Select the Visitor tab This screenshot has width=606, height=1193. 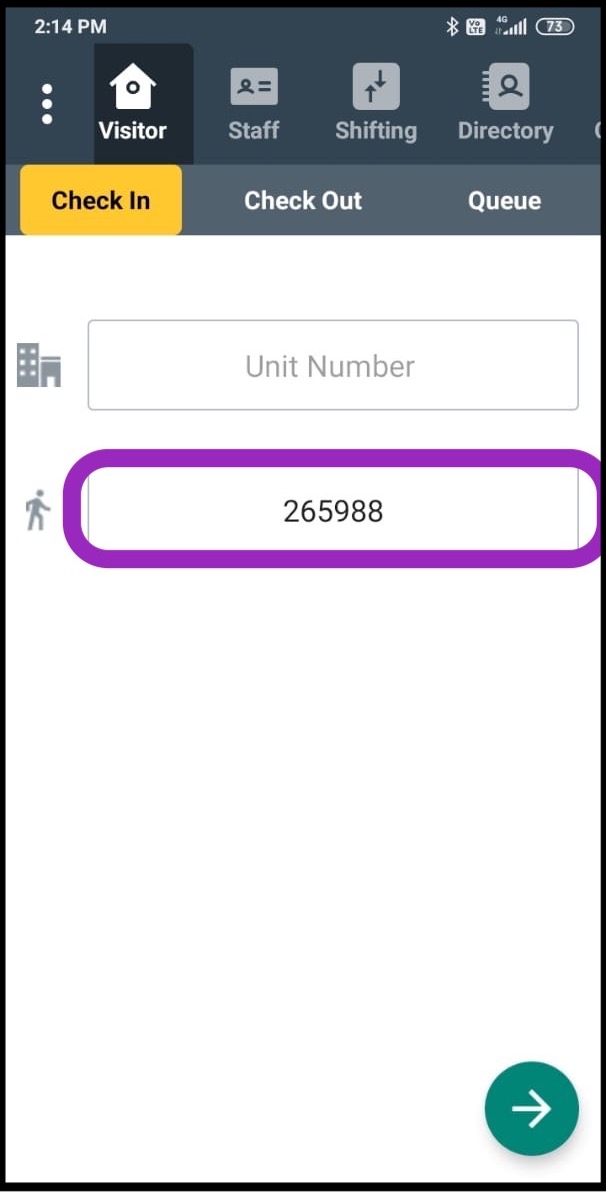click(x=132, y=104)
